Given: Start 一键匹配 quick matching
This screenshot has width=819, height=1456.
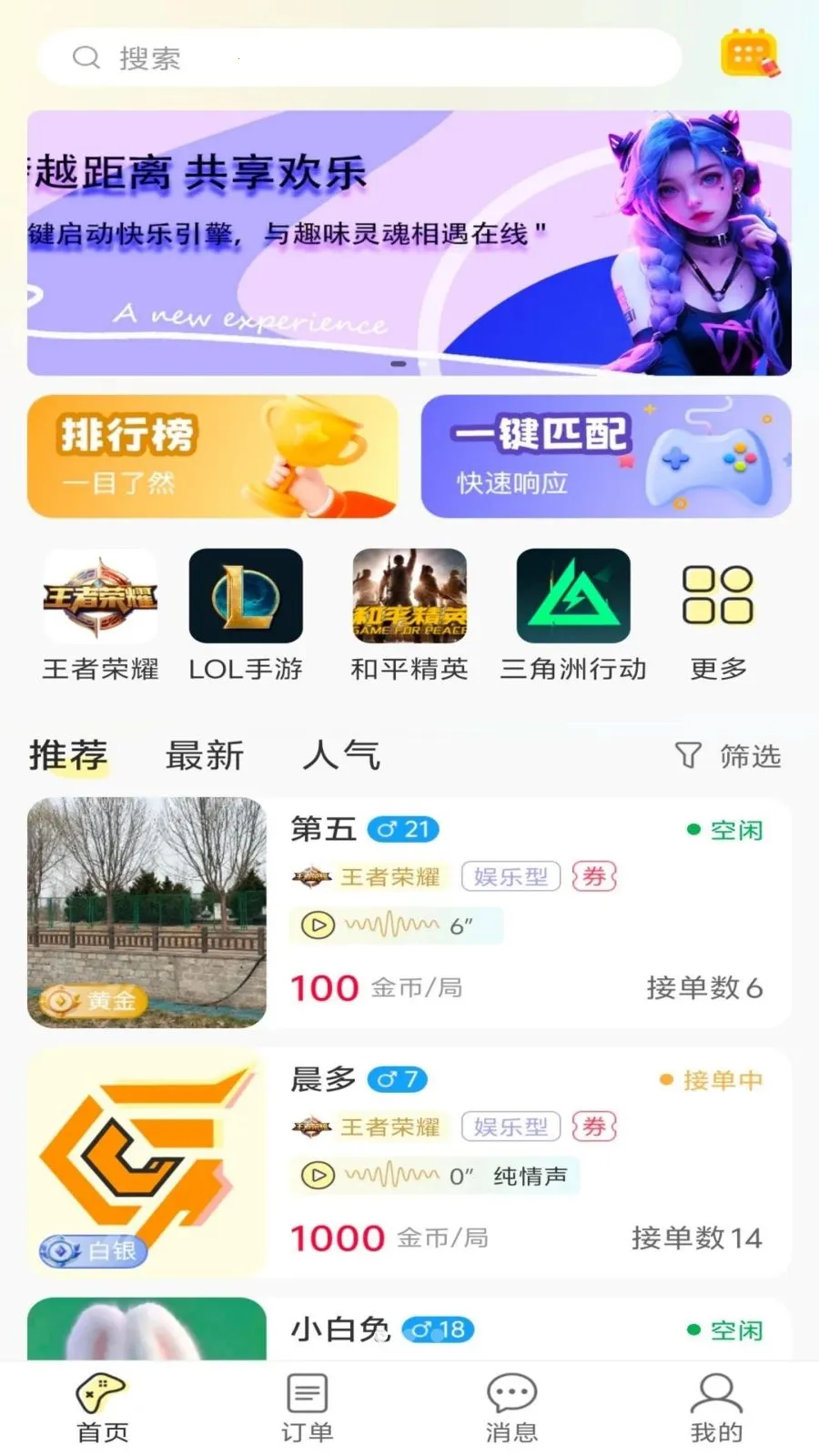Looking at the screenshot, I should [606, 456].
